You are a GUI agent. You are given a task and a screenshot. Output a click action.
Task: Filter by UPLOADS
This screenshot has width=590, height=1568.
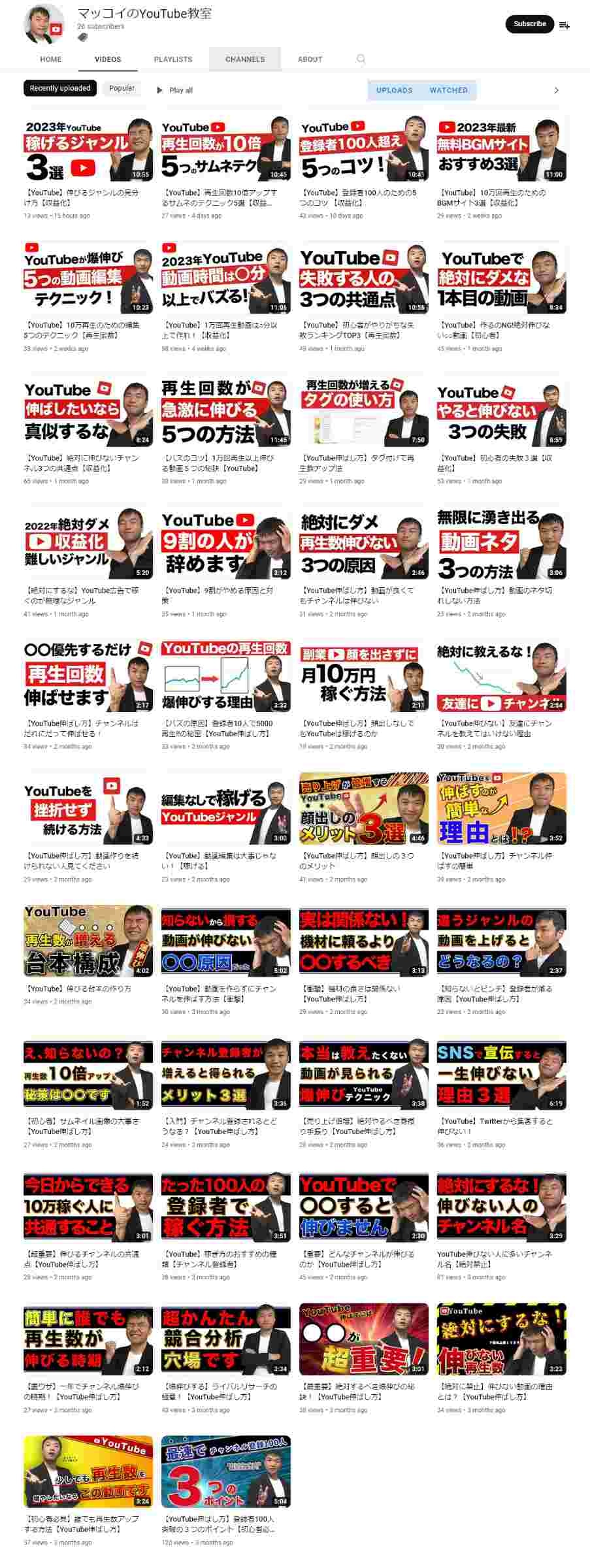click(x=394, y=90)
